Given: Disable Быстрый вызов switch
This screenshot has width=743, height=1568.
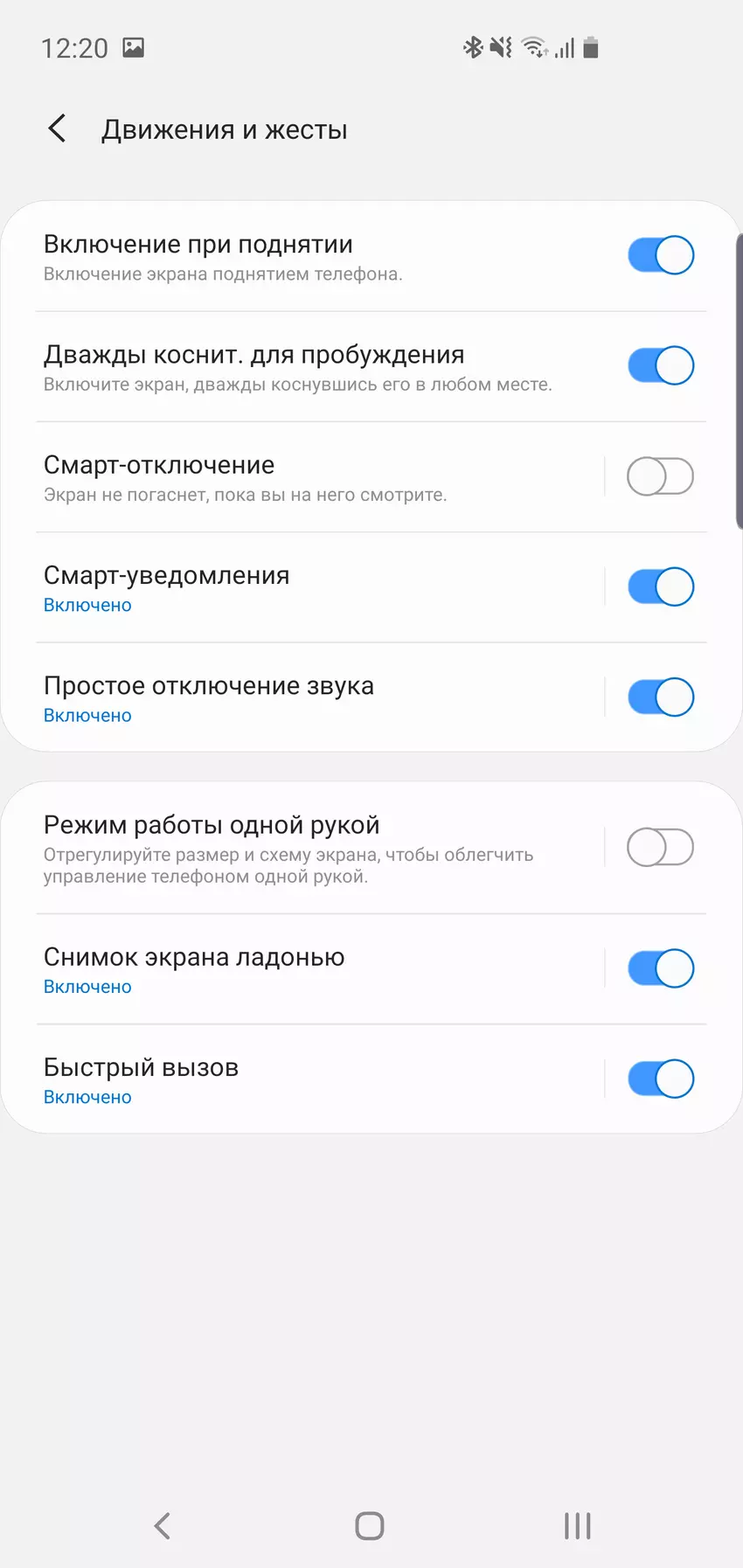Looking at the screenshot, I should [x=660, y=1079].
